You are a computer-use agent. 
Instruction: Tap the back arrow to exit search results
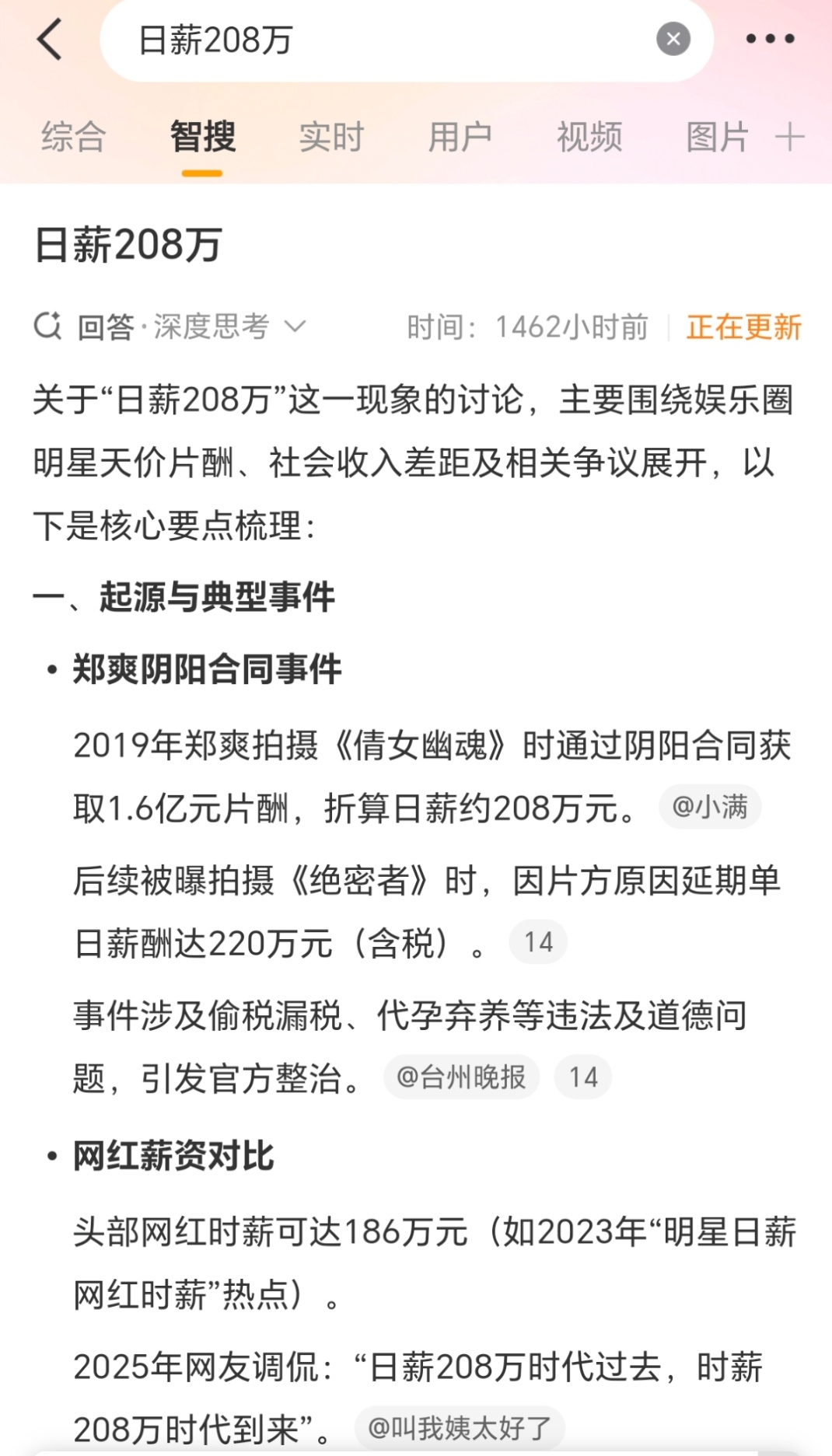48,39
